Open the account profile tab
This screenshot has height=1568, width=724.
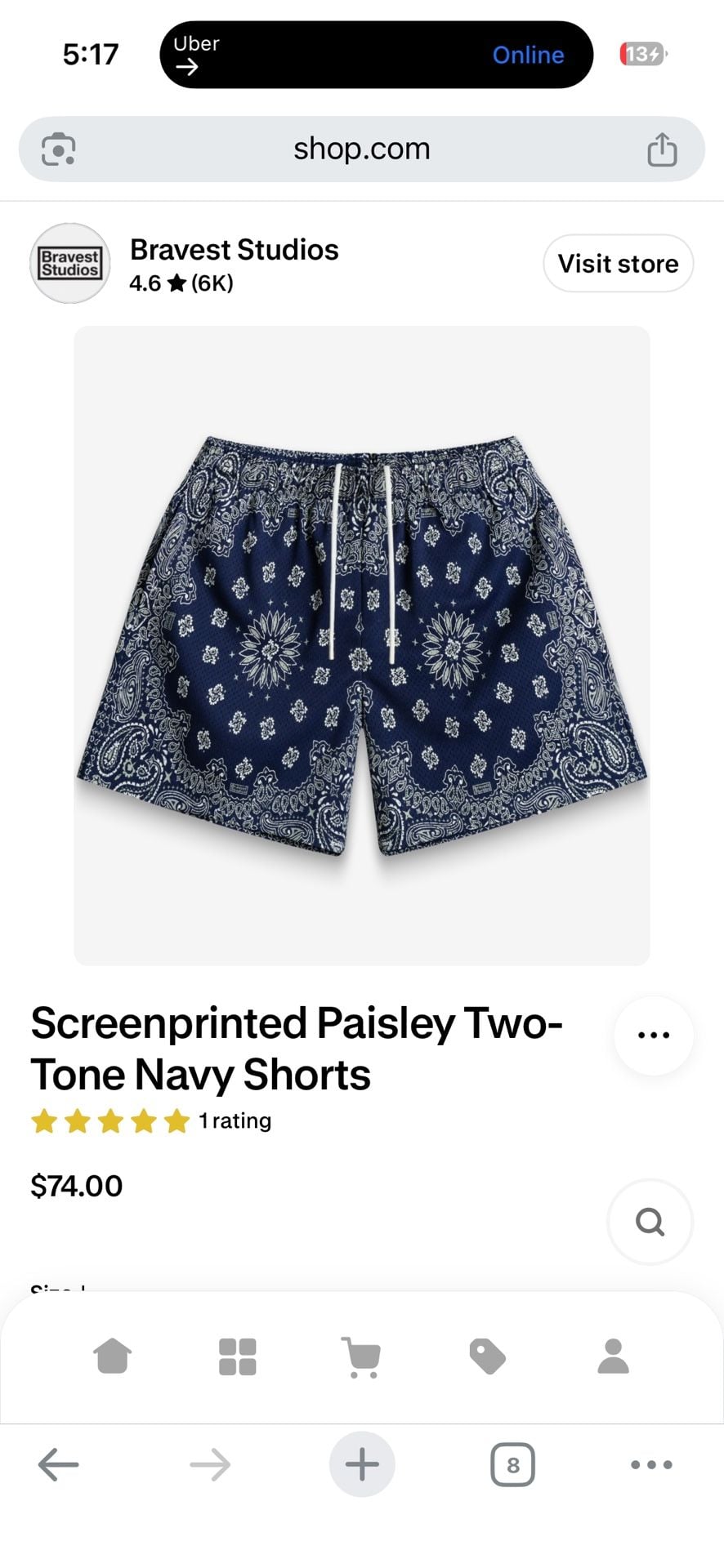click(x=613, y=1356)
